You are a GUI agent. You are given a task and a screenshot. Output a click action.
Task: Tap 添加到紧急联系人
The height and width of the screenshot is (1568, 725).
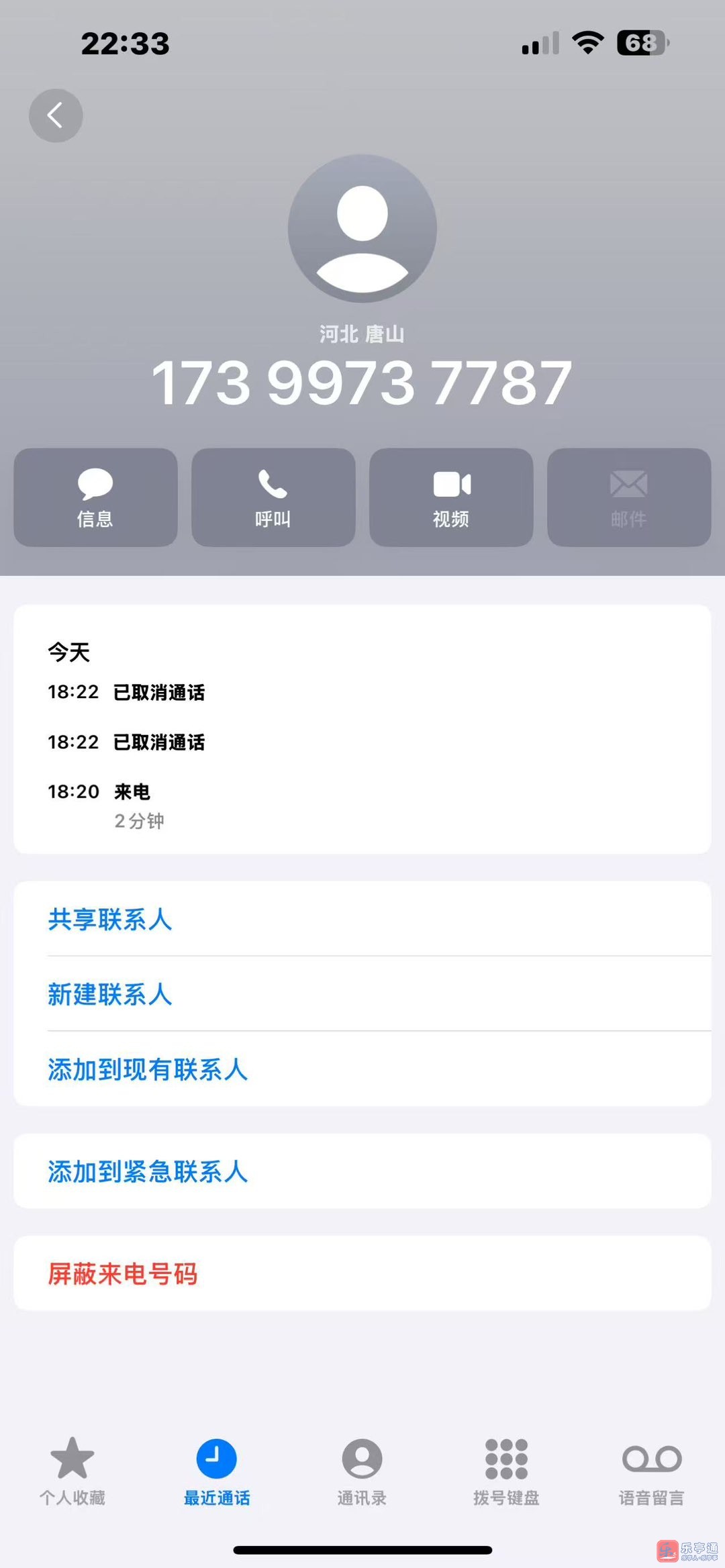(148, 1171)
